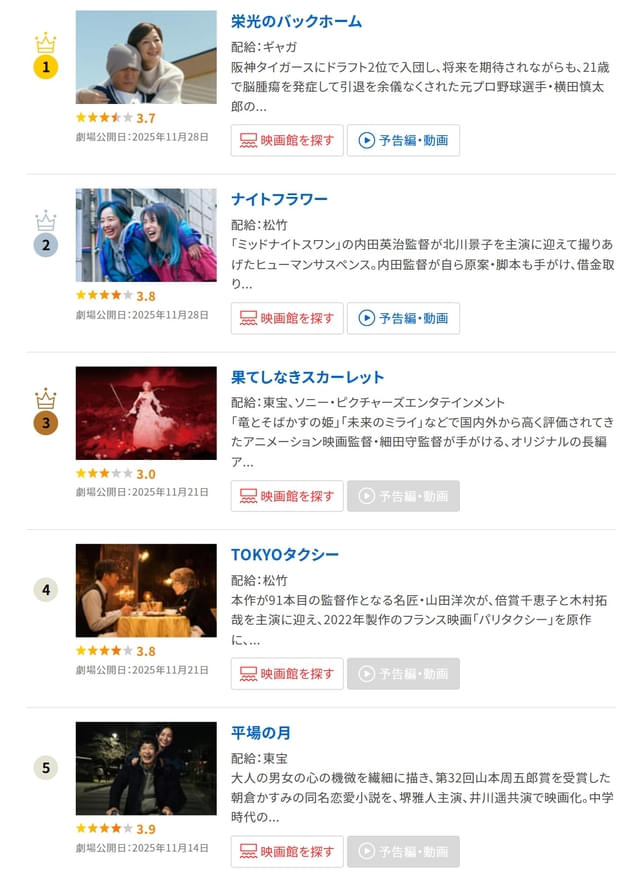
Task: Tap the TOKYOタクシー movie poster
Action: [146, 591]
